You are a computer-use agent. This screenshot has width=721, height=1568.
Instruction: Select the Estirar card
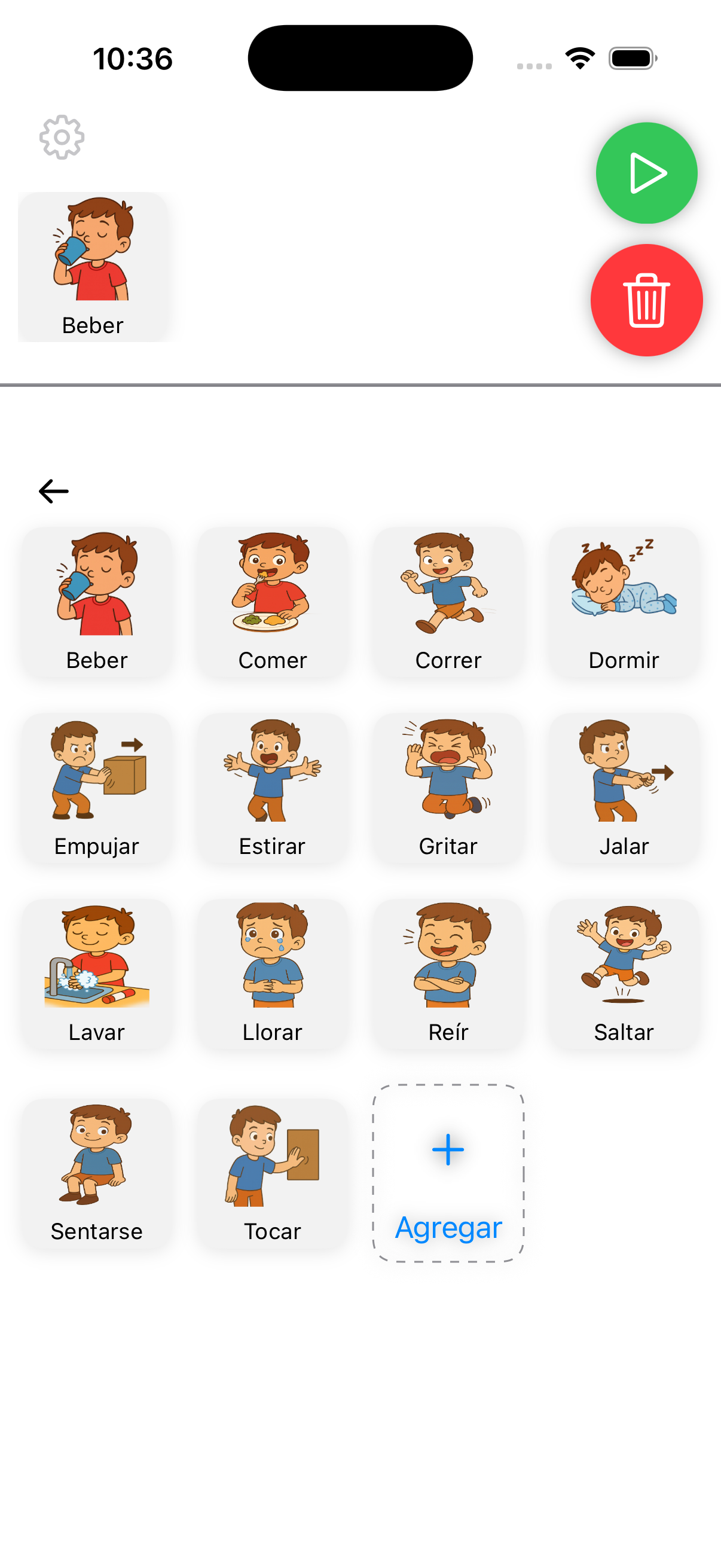pyautogui.click(x=273, y=788)
